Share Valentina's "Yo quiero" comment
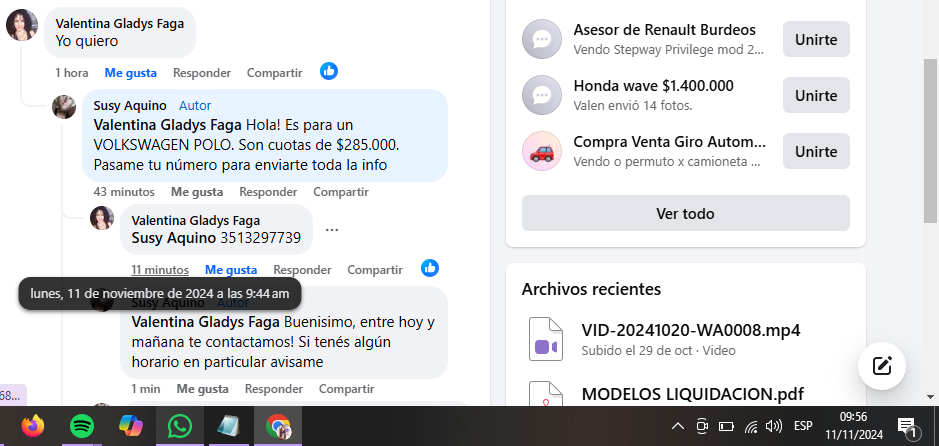This screenshot has height=446, width=939. click(274, 73)
